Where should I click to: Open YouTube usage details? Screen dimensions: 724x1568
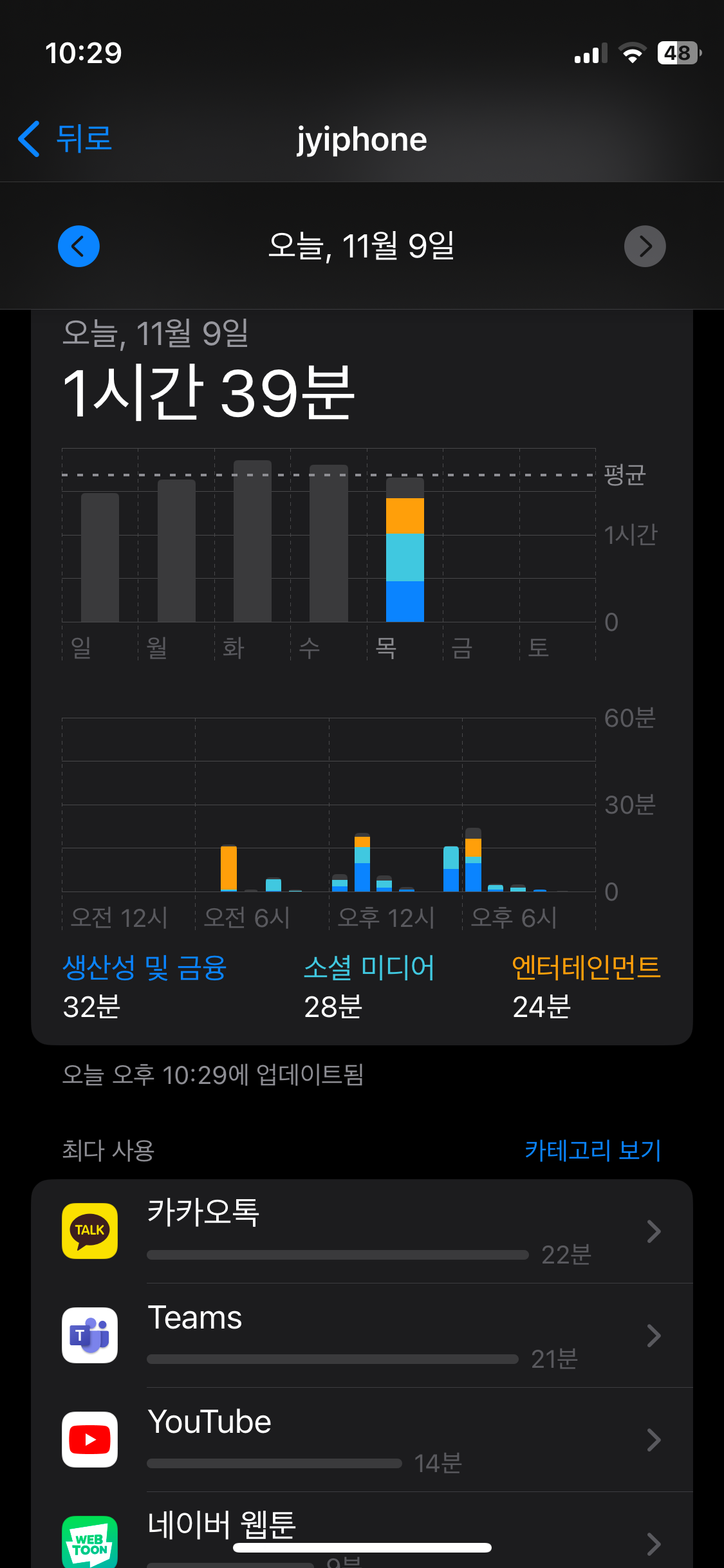pos(362,1439)
